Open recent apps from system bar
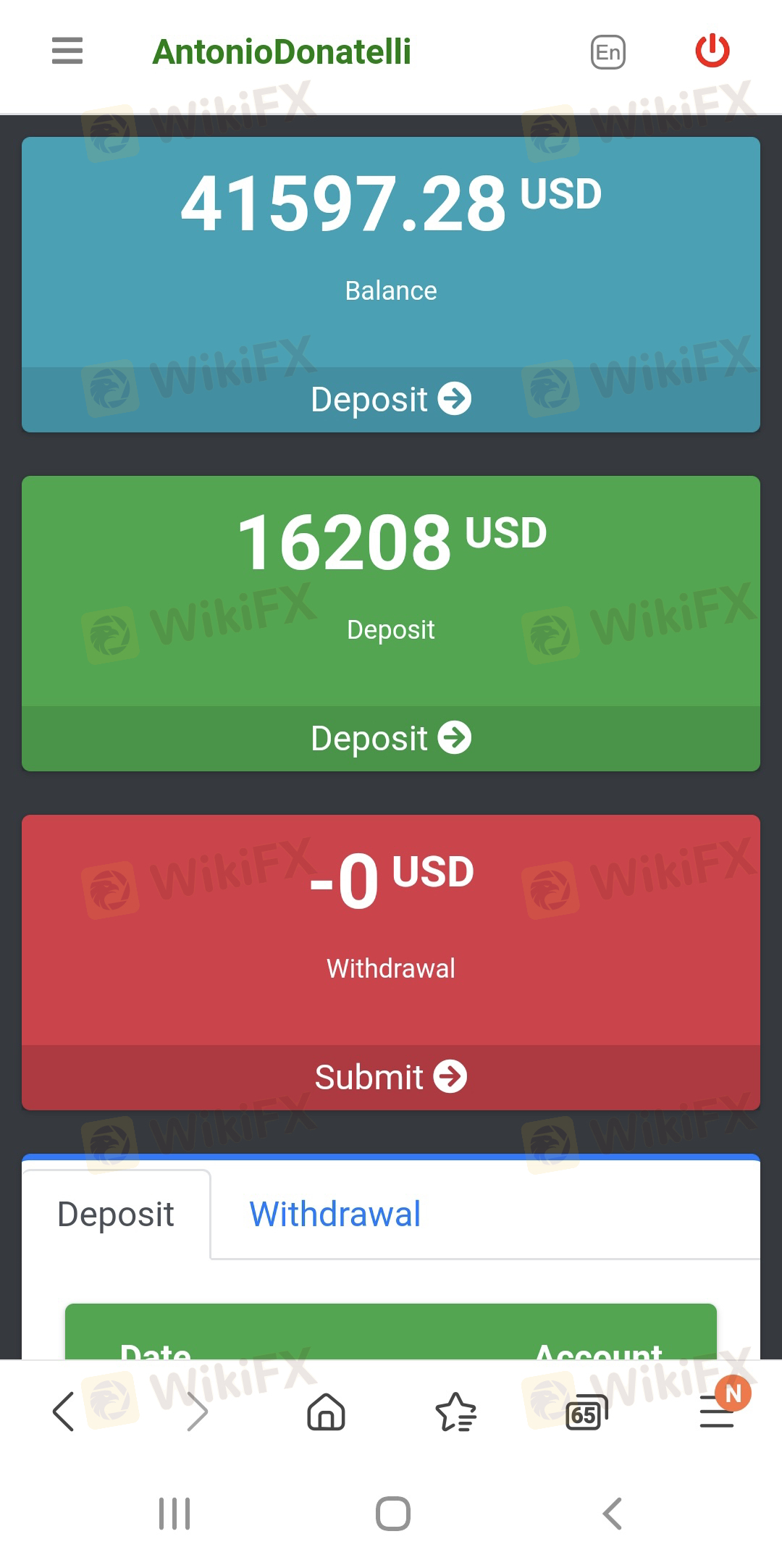782x1568 pixels. (x=175, y=1514)
